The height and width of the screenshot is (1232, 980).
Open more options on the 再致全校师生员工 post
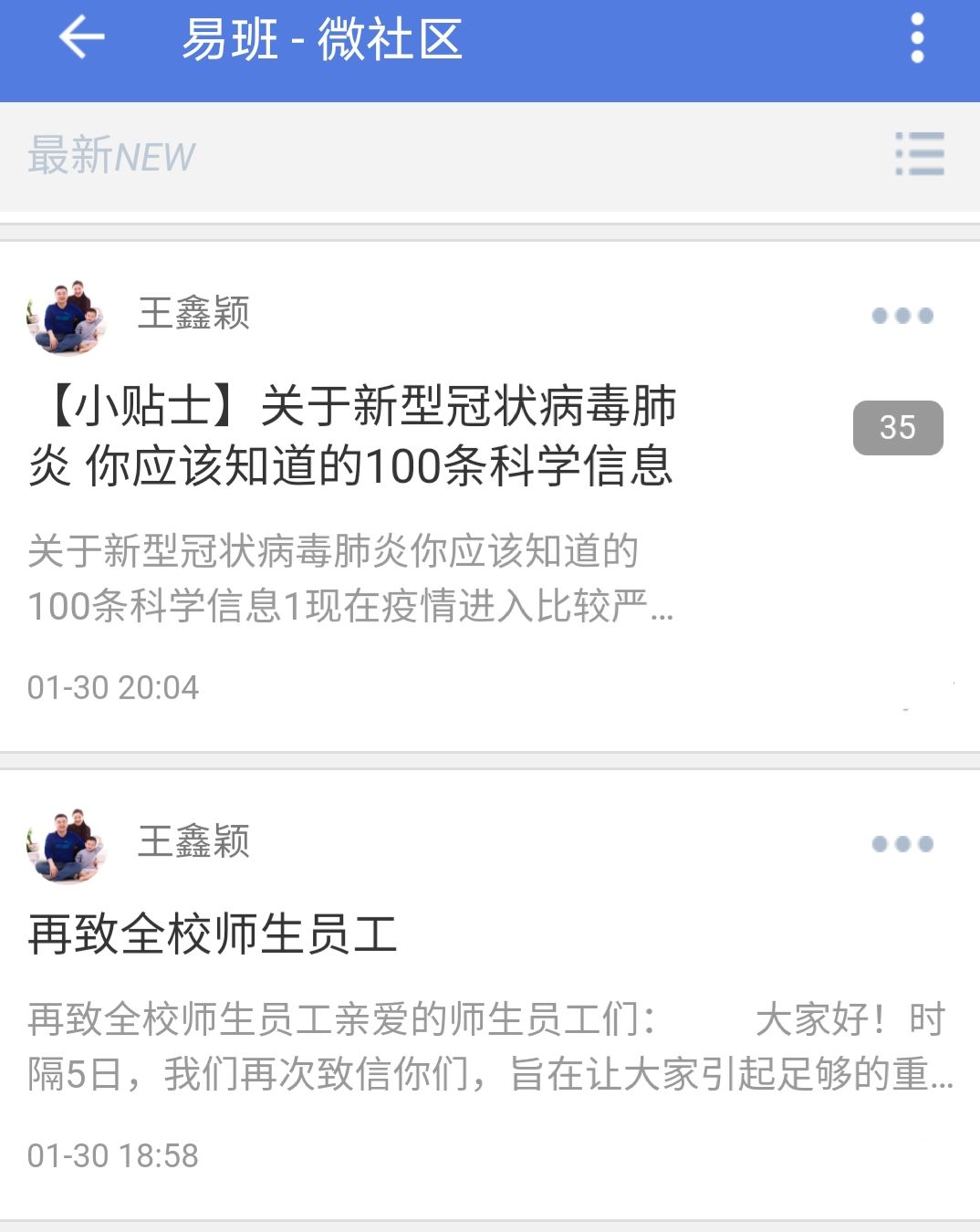click(902, 844)
